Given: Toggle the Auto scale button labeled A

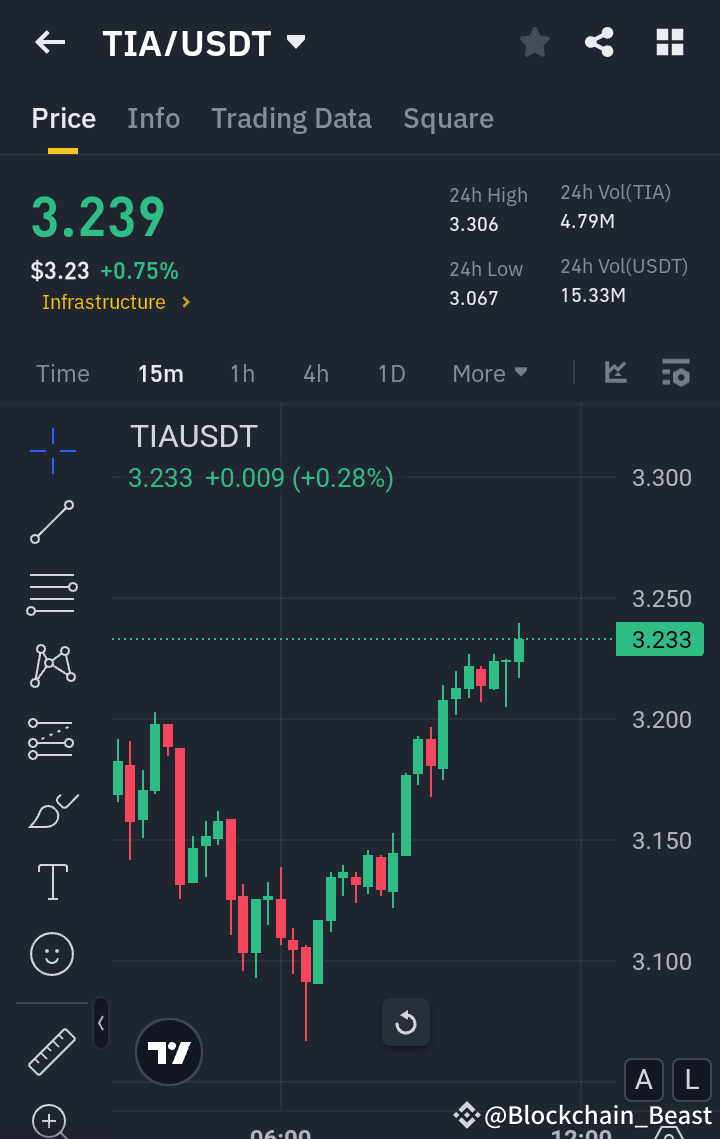Looking at the screenshot, I should pyautogui.click(x=644, y=1080).
